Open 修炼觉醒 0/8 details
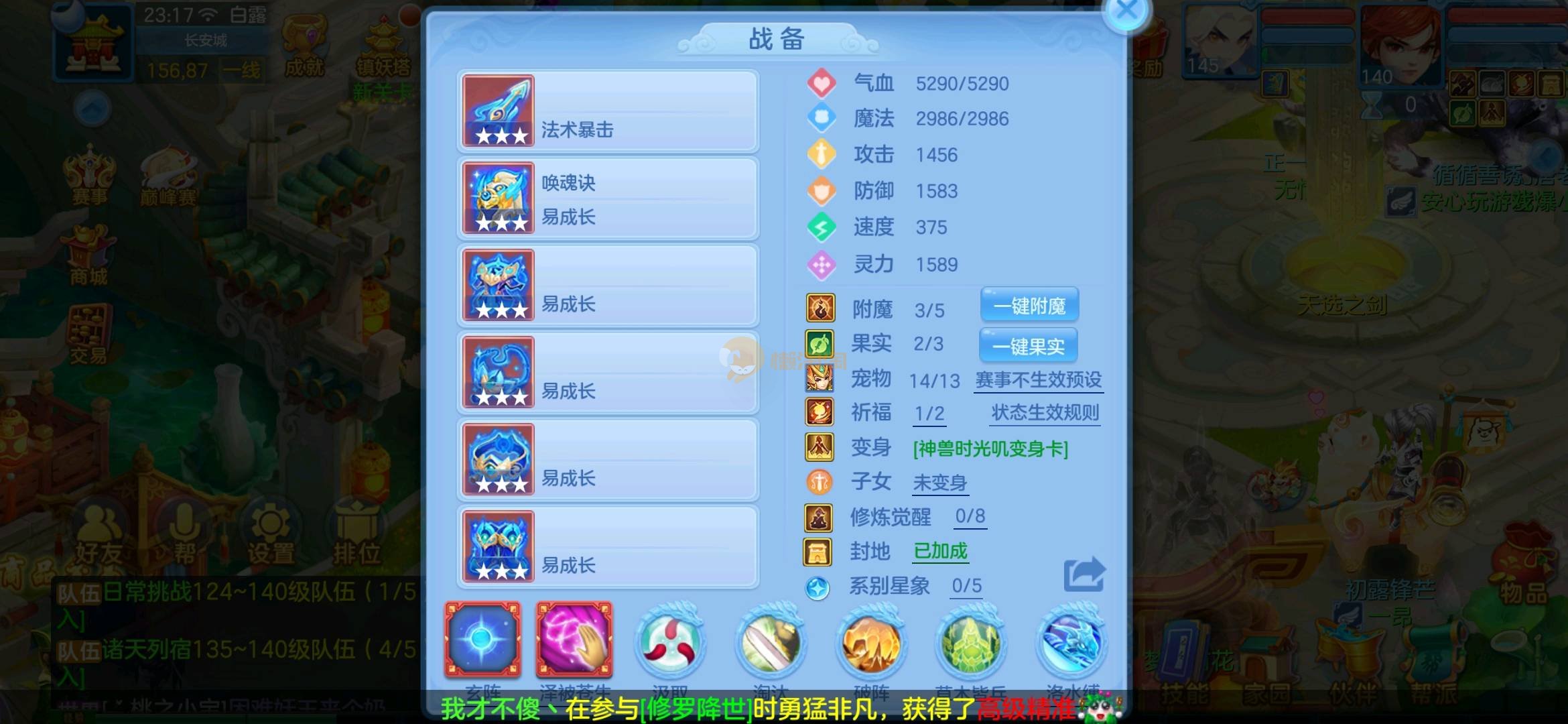 point(970,516)
